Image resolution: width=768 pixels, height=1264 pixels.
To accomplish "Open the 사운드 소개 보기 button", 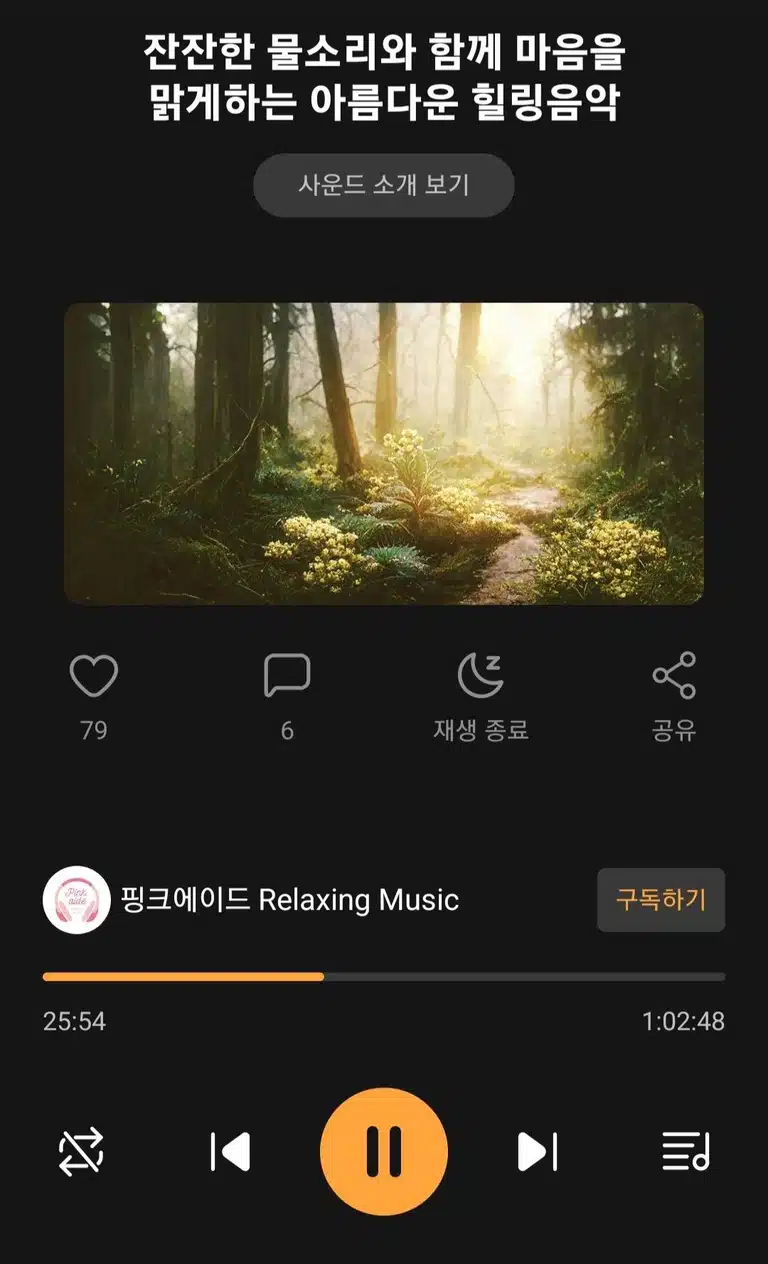I will [x=383, y=185].
